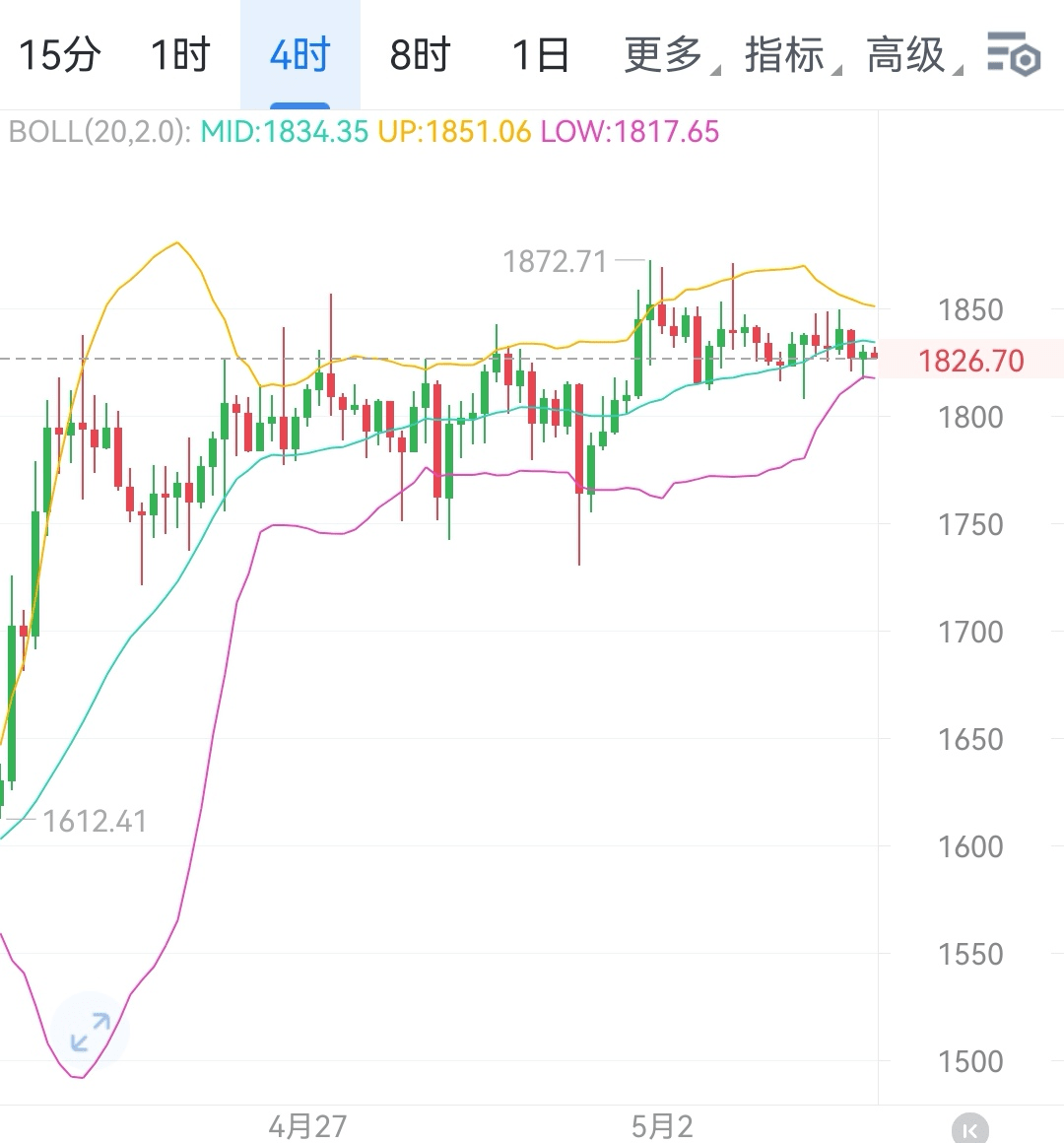The image size is (1064, 1143).
Task: Select the 4时 timeframe tab
Action: [x=299, y=54]
